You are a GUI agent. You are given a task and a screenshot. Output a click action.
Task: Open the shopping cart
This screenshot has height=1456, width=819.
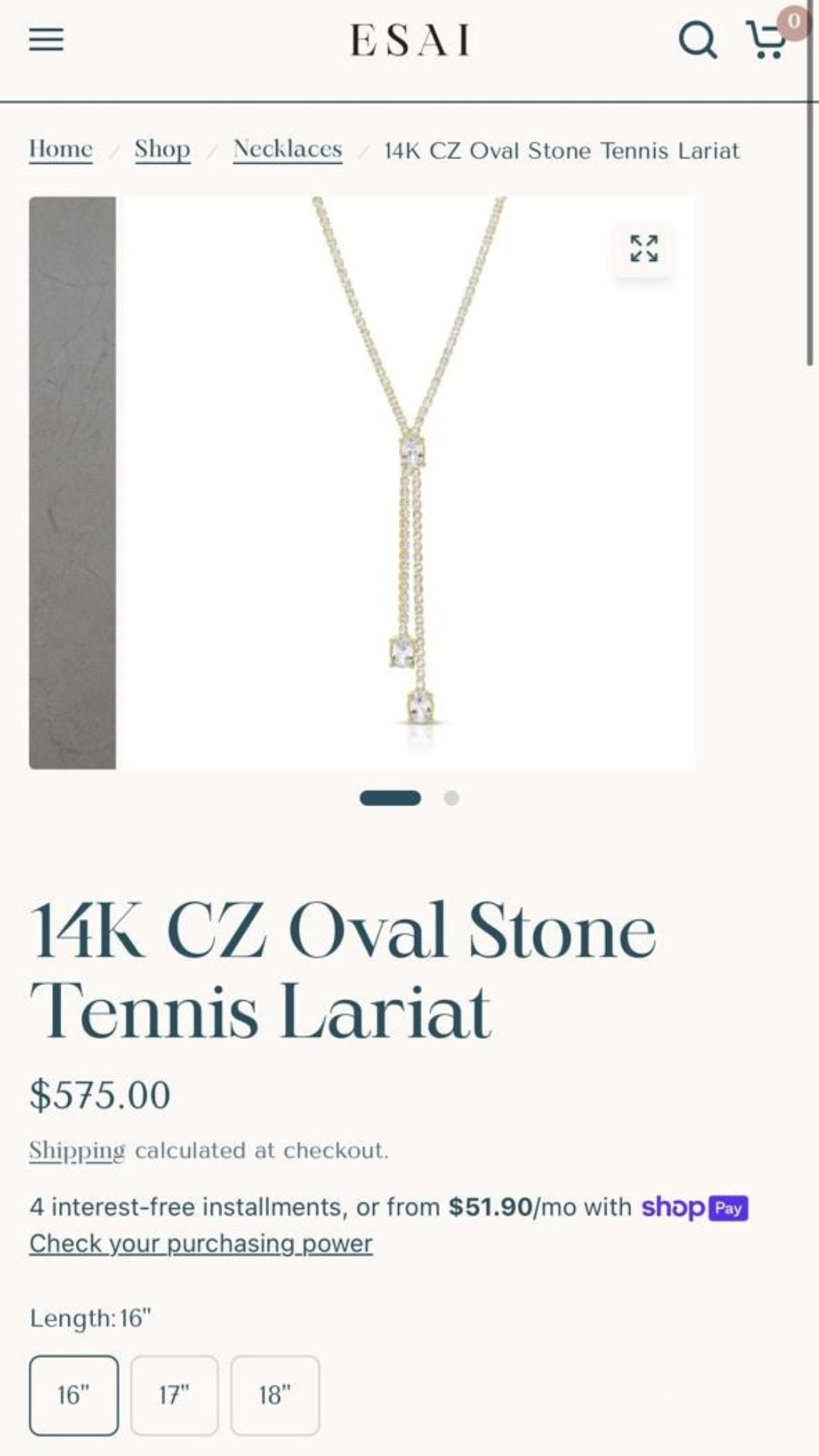(767, 39)
